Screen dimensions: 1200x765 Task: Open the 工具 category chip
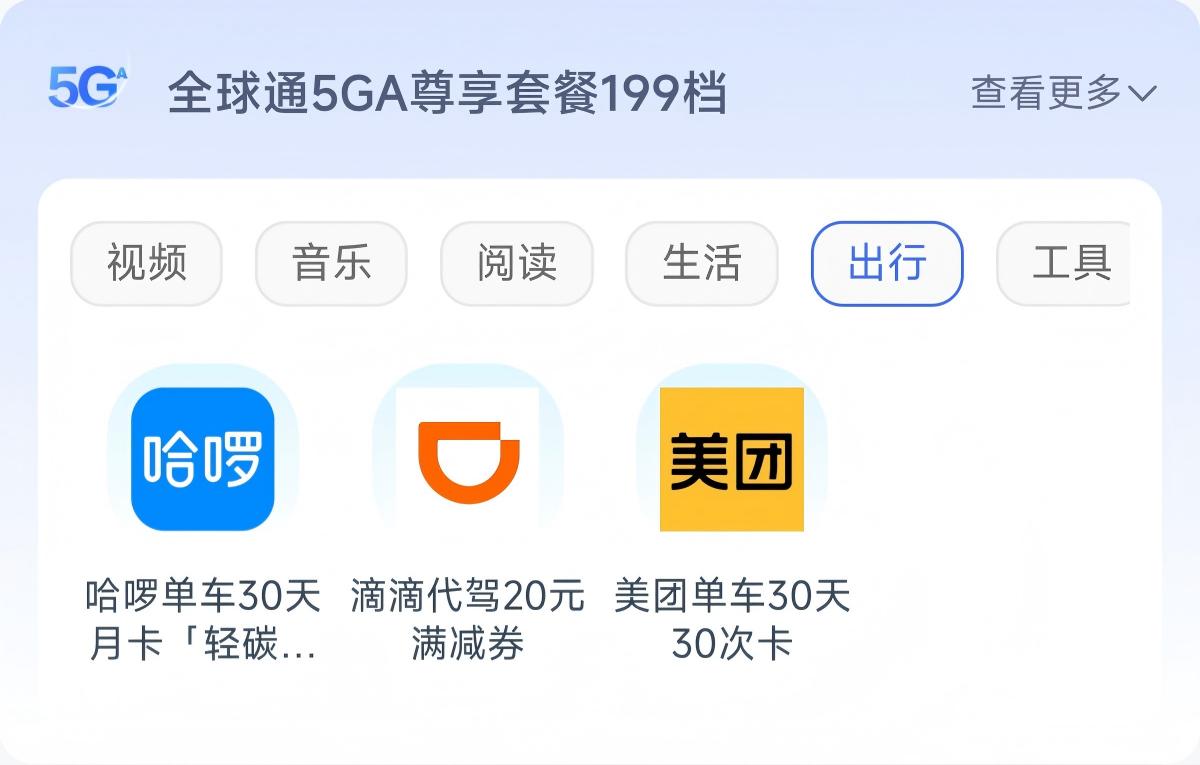point(1066,264)
